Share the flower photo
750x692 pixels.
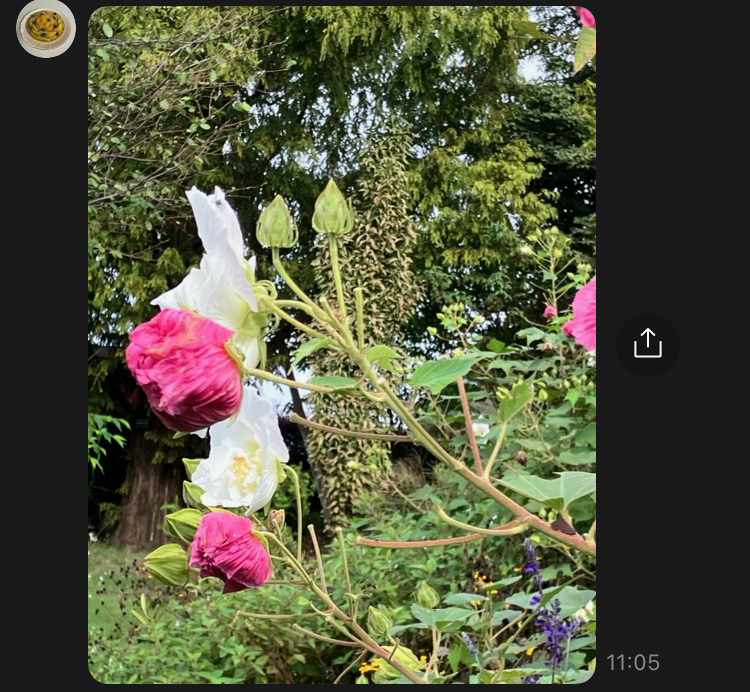(x=648, y=344)
